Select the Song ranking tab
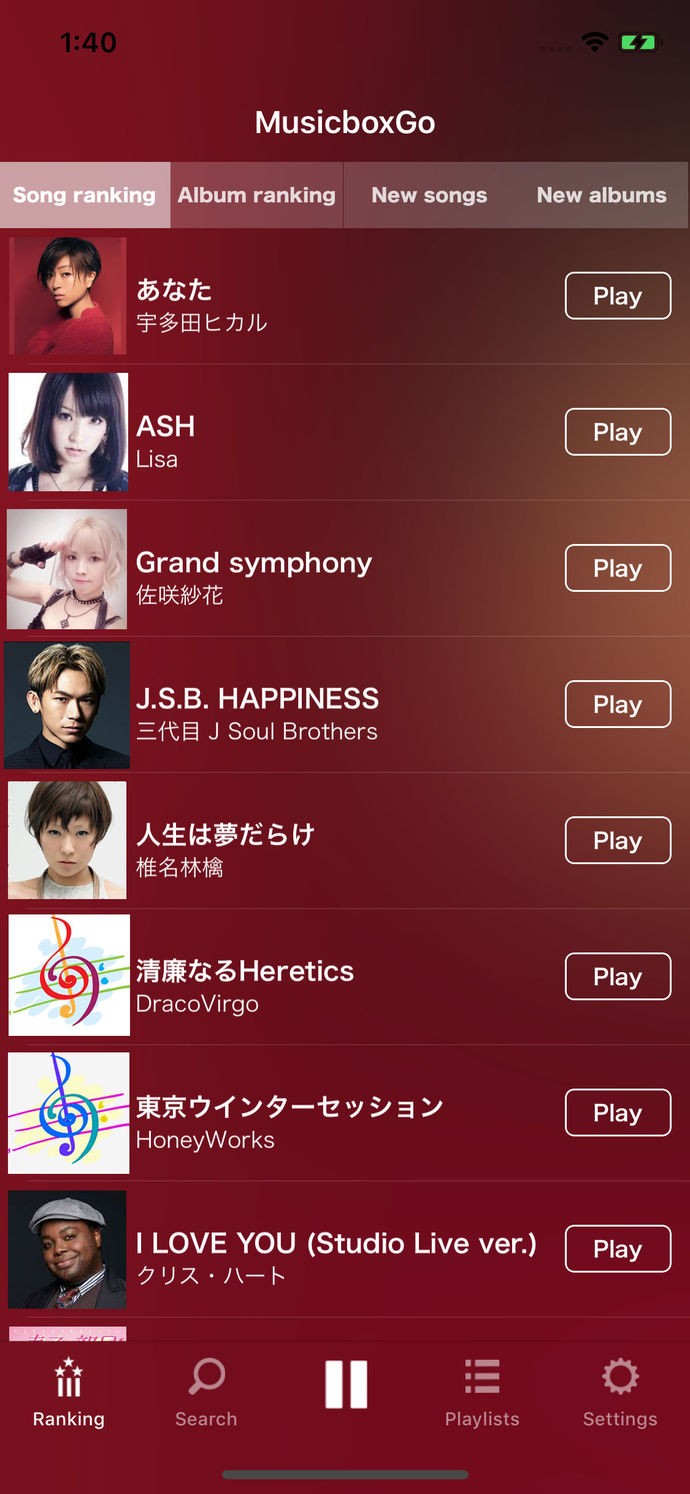Viewport: 690px width, 1494px height. tap(85, 195)
